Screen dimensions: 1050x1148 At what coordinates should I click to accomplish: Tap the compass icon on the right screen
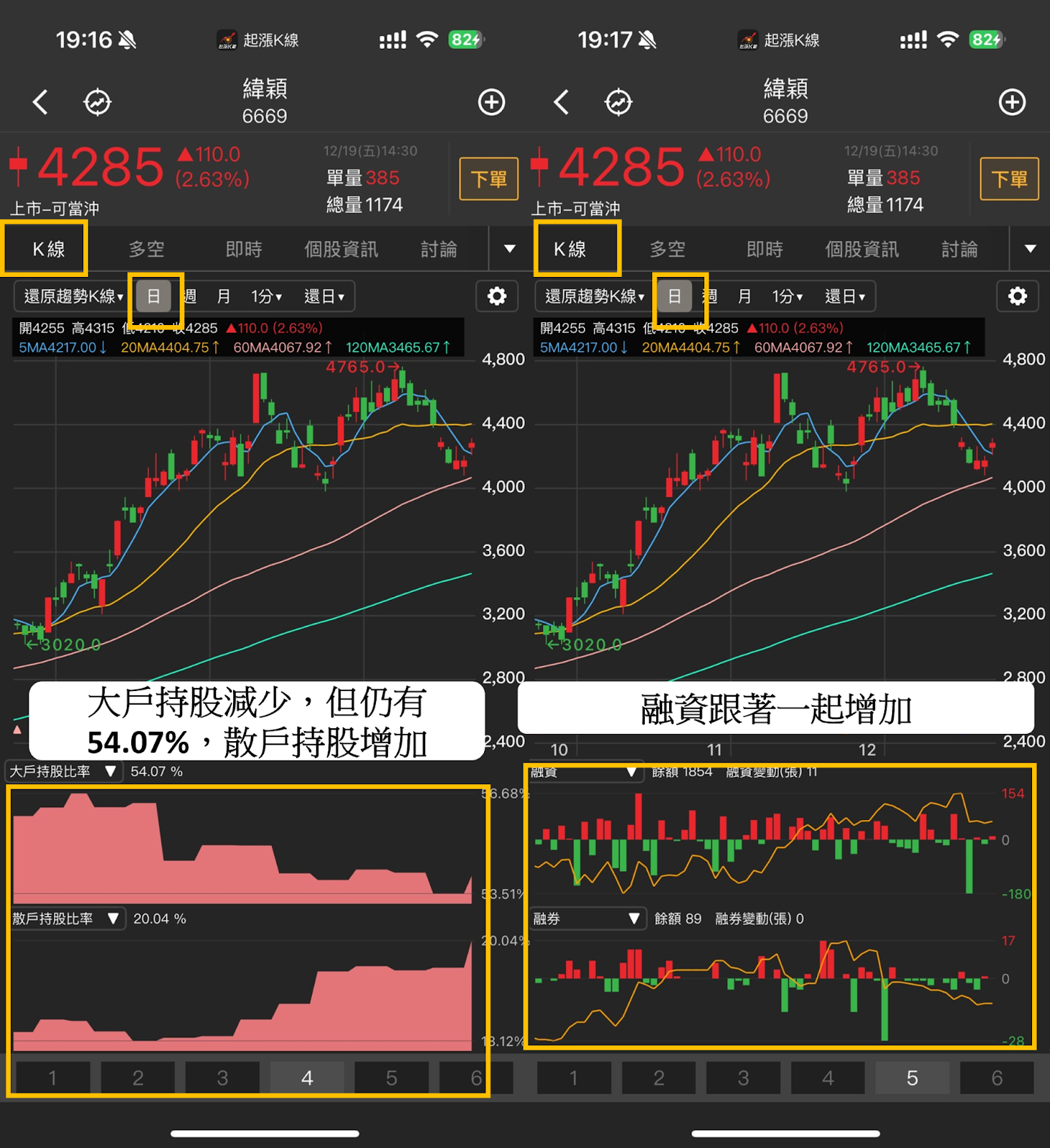pos(618,102)
